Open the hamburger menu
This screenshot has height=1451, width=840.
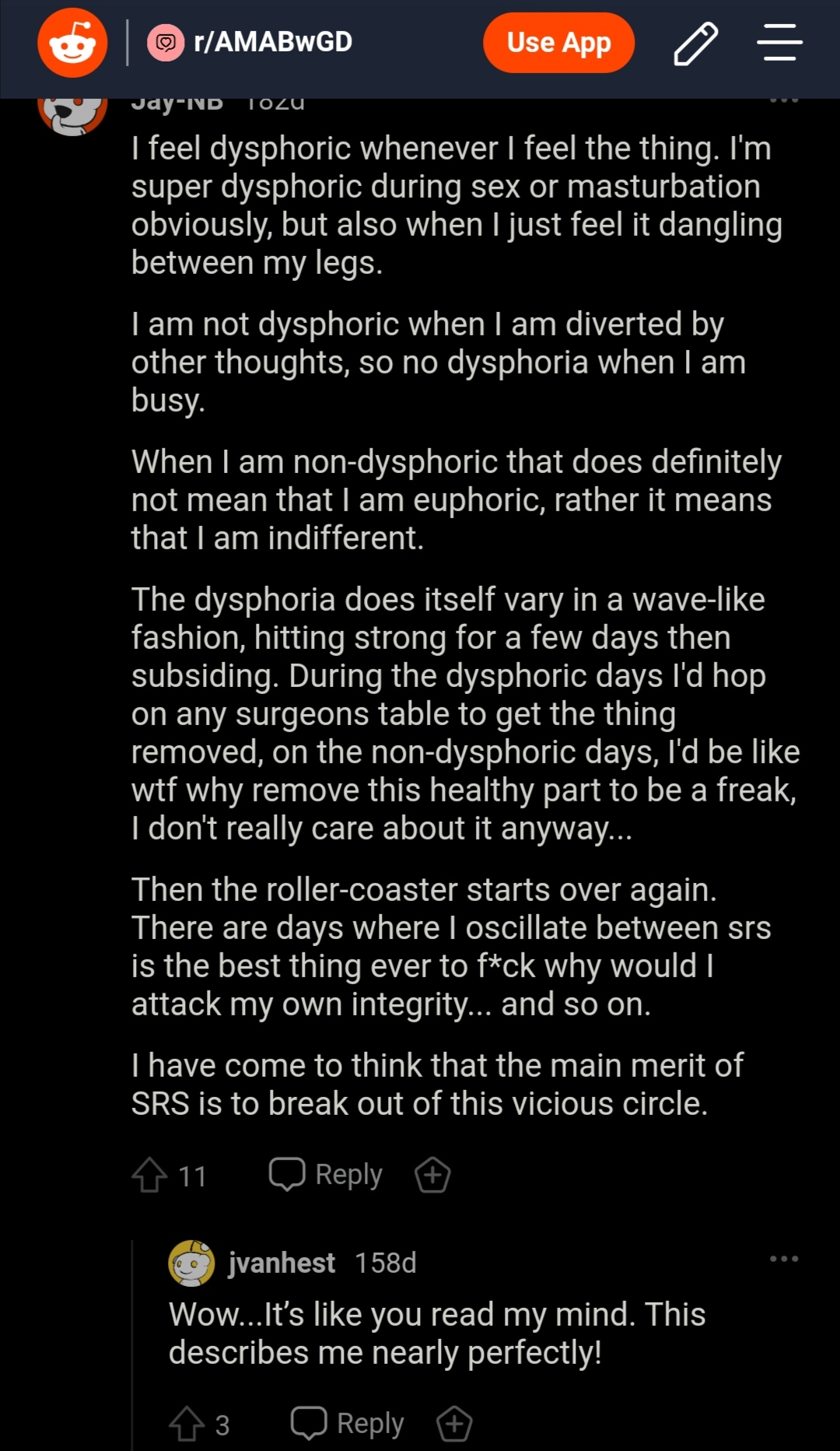(779, 43)
